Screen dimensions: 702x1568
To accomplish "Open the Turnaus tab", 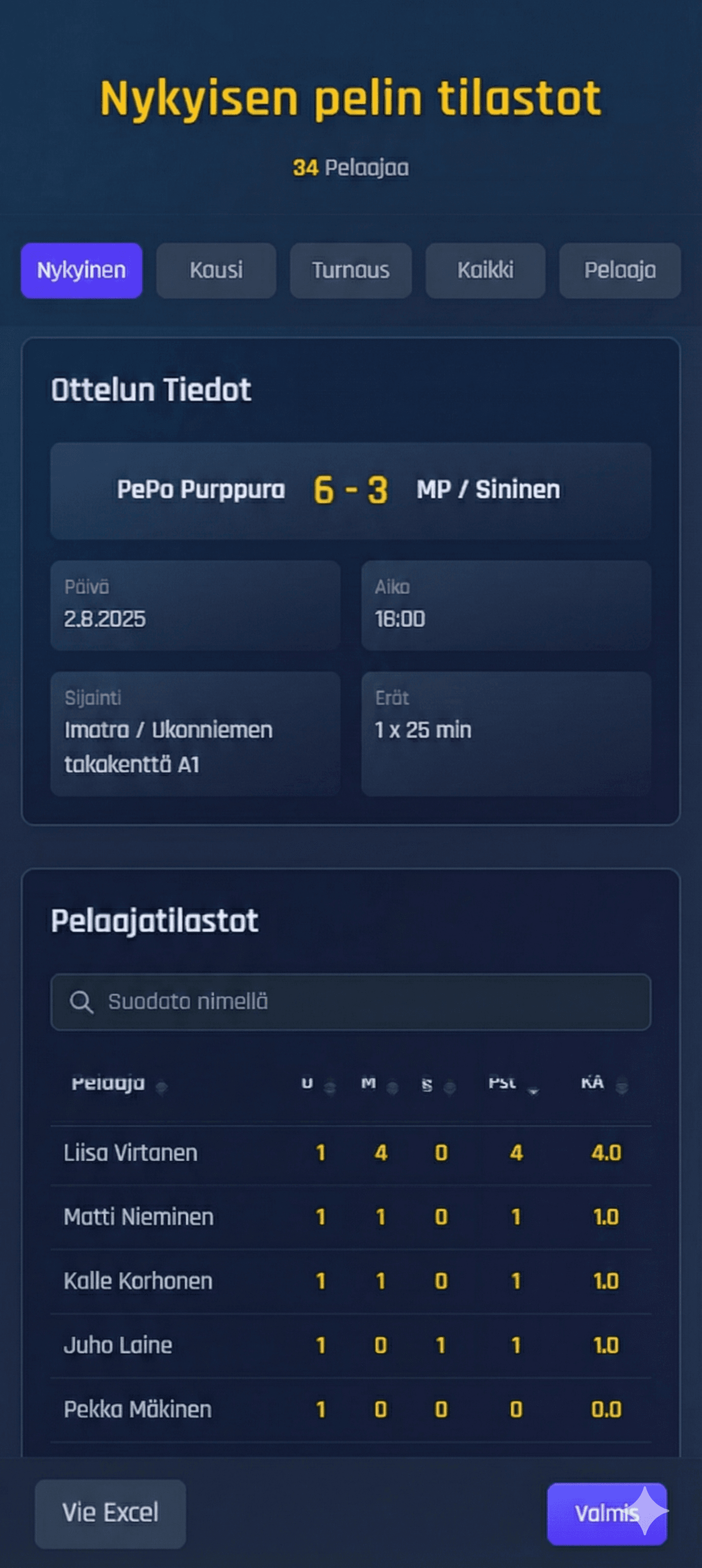I will pyautogui.click(x=350, y=270).
